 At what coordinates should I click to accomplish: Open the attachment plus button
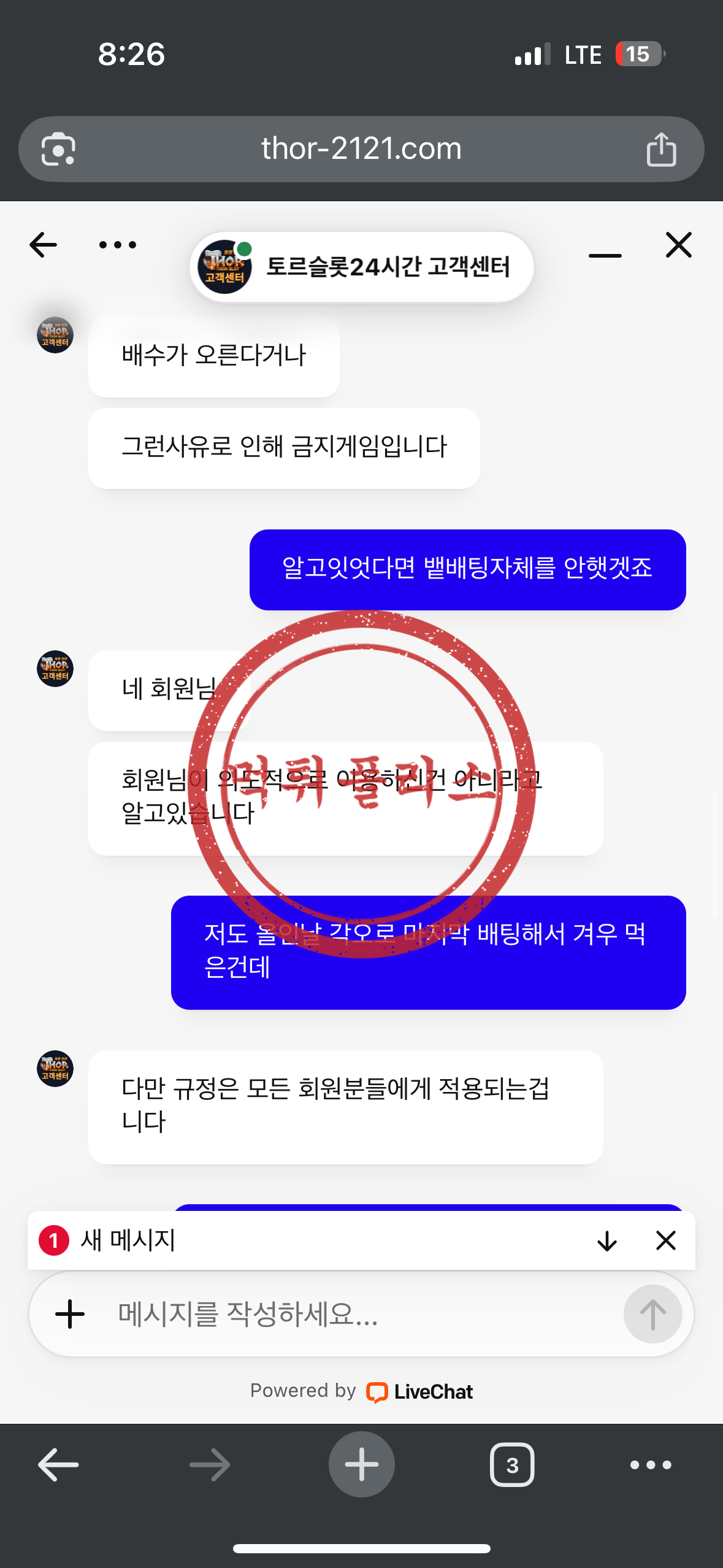[x=70, y=1314]
